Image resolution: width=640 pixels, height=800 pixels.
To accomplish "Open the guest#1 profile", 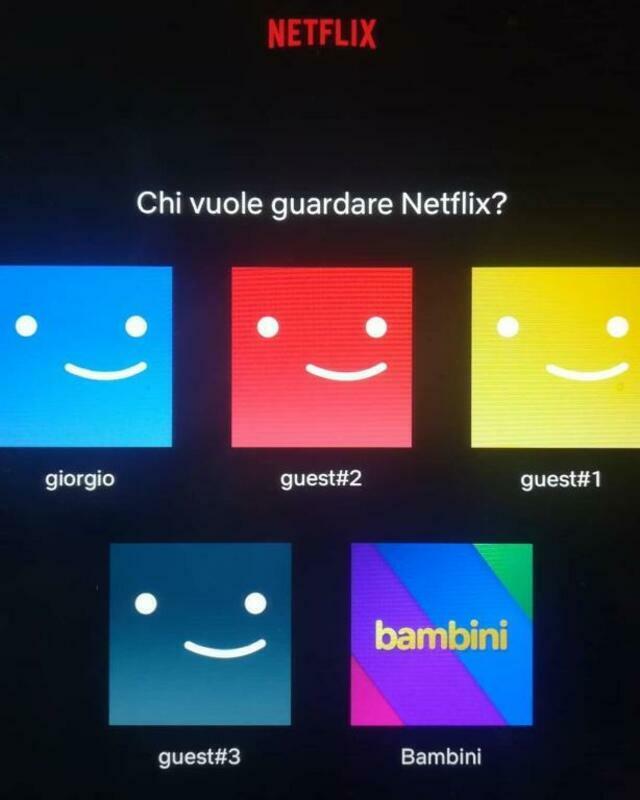I will [x=556, y=356].
